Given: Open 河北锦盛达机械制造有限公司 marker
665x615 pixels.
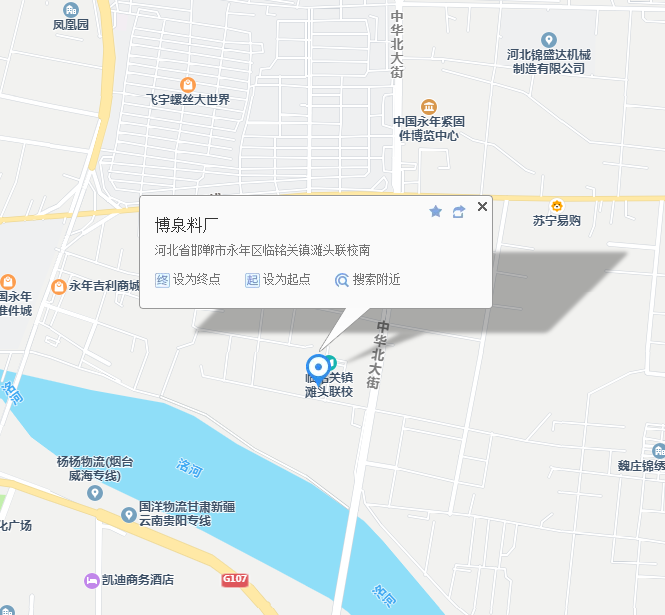Looking at the screenshot, I should click(x=548, y=40).
